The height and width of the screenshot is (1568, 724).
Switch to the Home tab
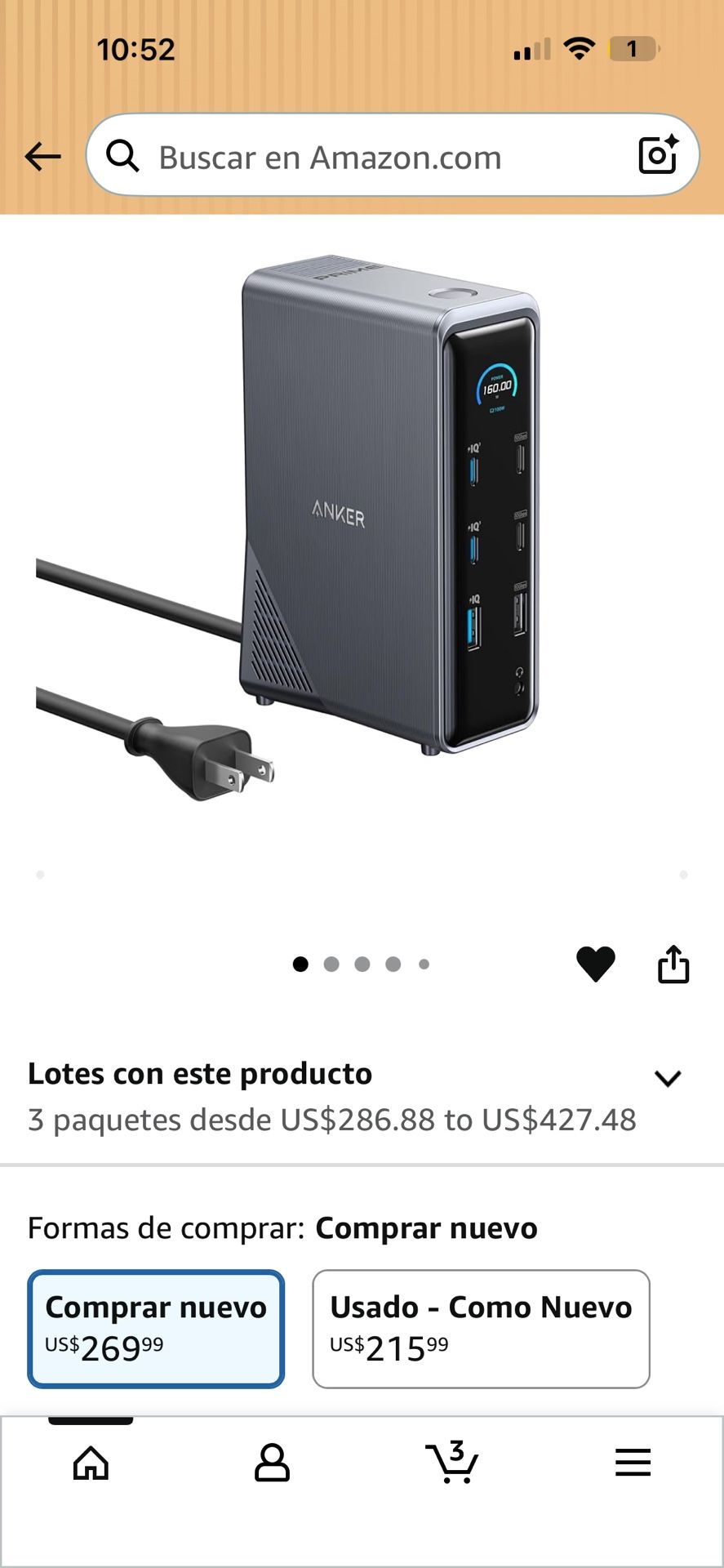pyautogui.click(x=91, y=1463)
